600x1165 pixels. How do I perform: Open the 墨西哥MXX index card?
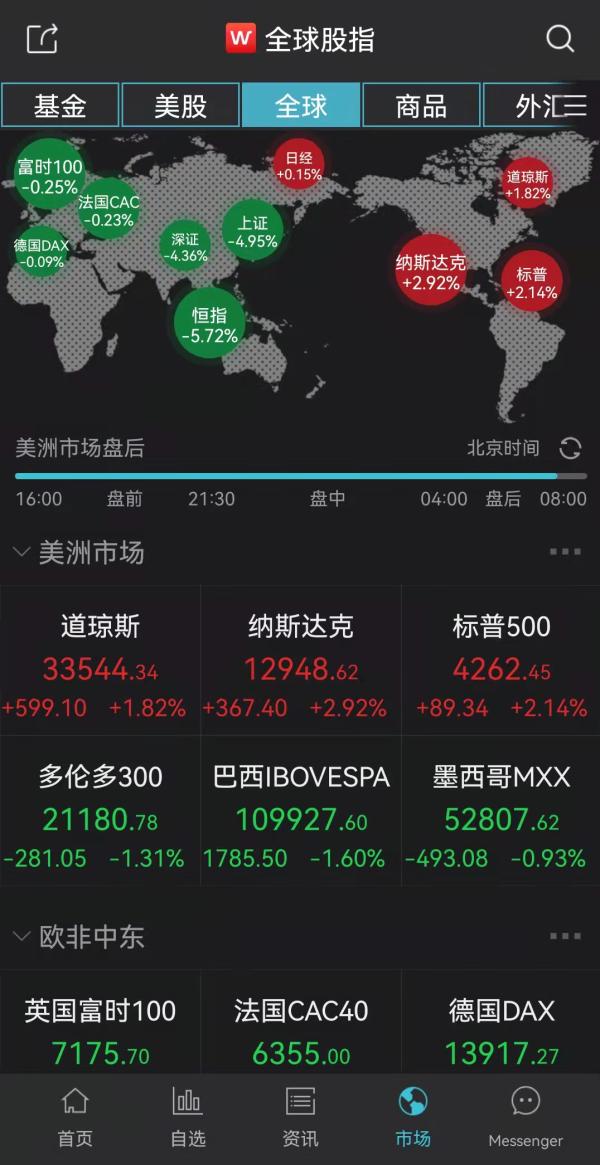click(x=501, y=811)
